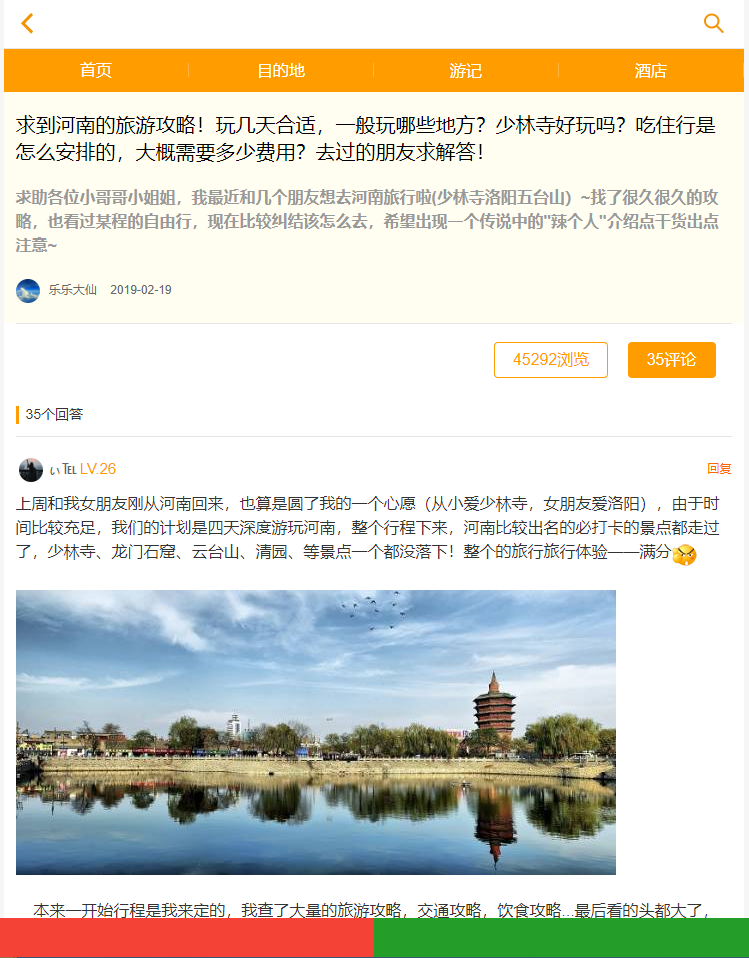The width and height of the screenshot is (749, 958).
Task: Tap the green bottom bar button
Action: (561, 938)
